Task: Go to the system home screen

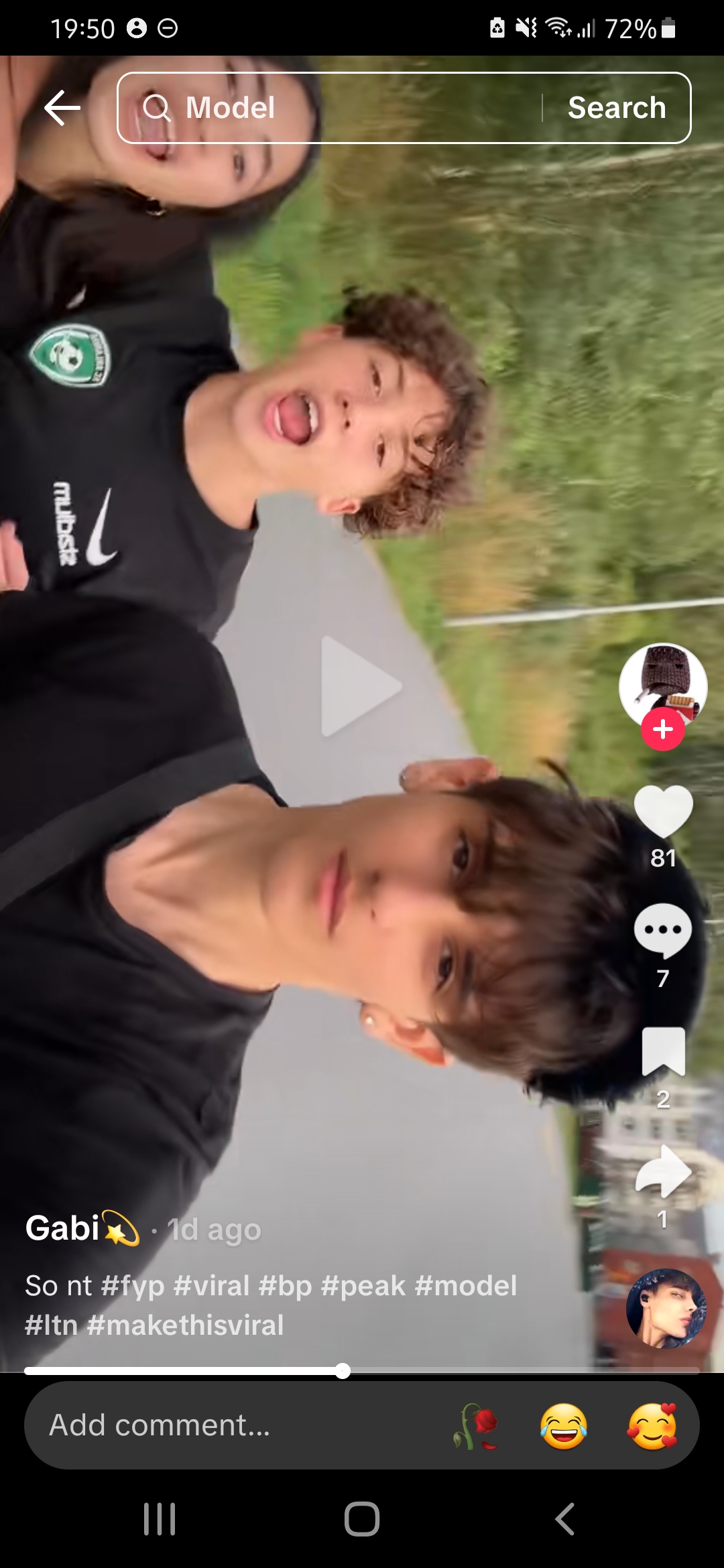Action: pyautogui.click(x=362, y=1519)
